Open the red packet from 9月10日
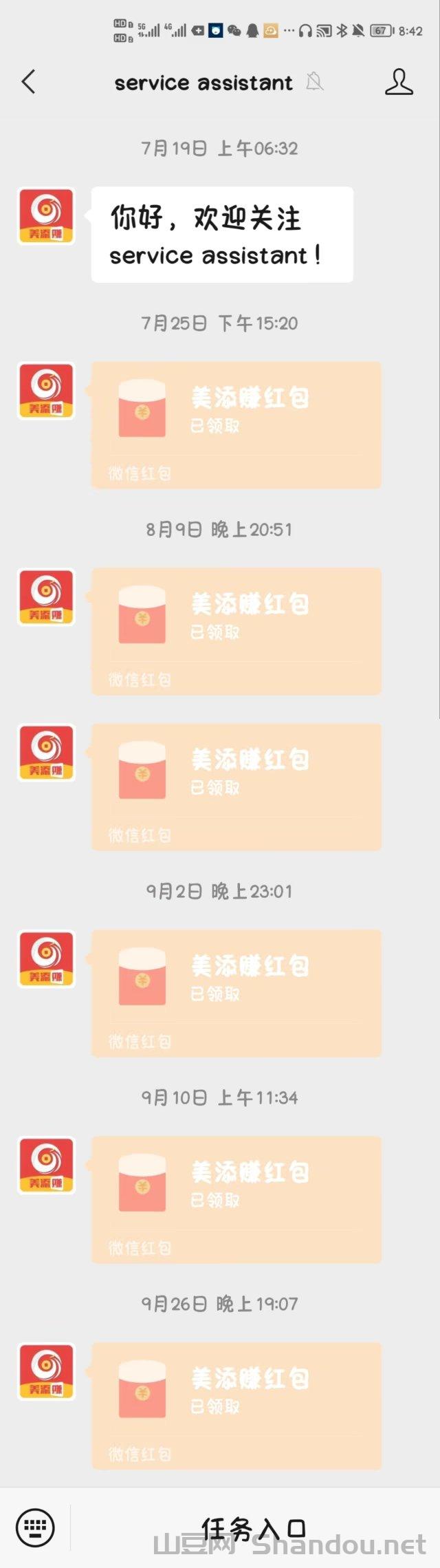Image resolution: width=440 pixels, height=1568 pixels. coord(236,1199)
